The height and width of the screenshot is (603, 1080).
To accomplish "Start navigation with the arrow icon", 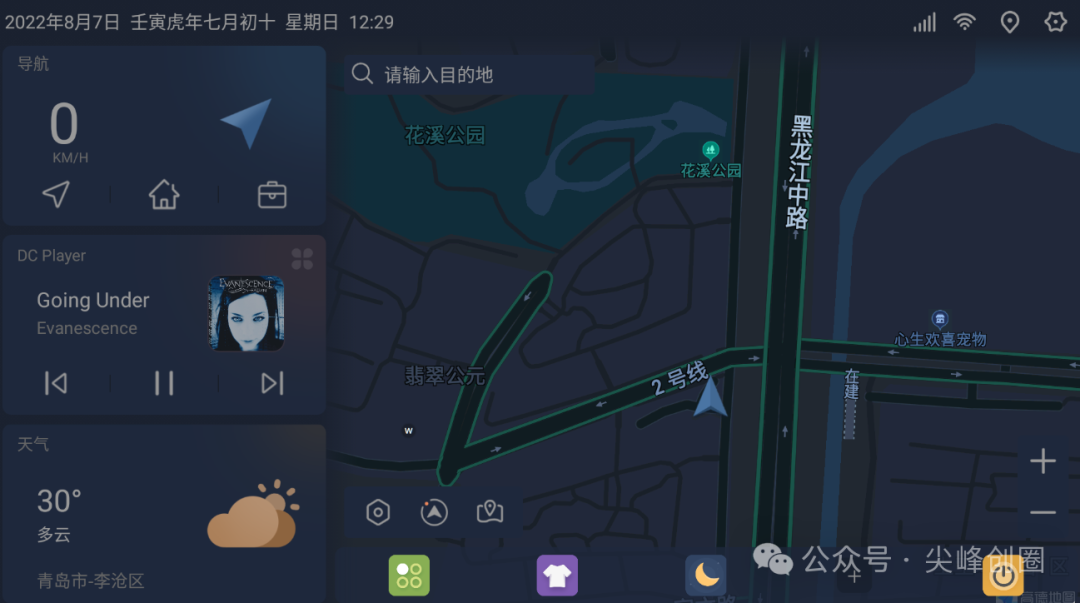I will pos(56,194).
